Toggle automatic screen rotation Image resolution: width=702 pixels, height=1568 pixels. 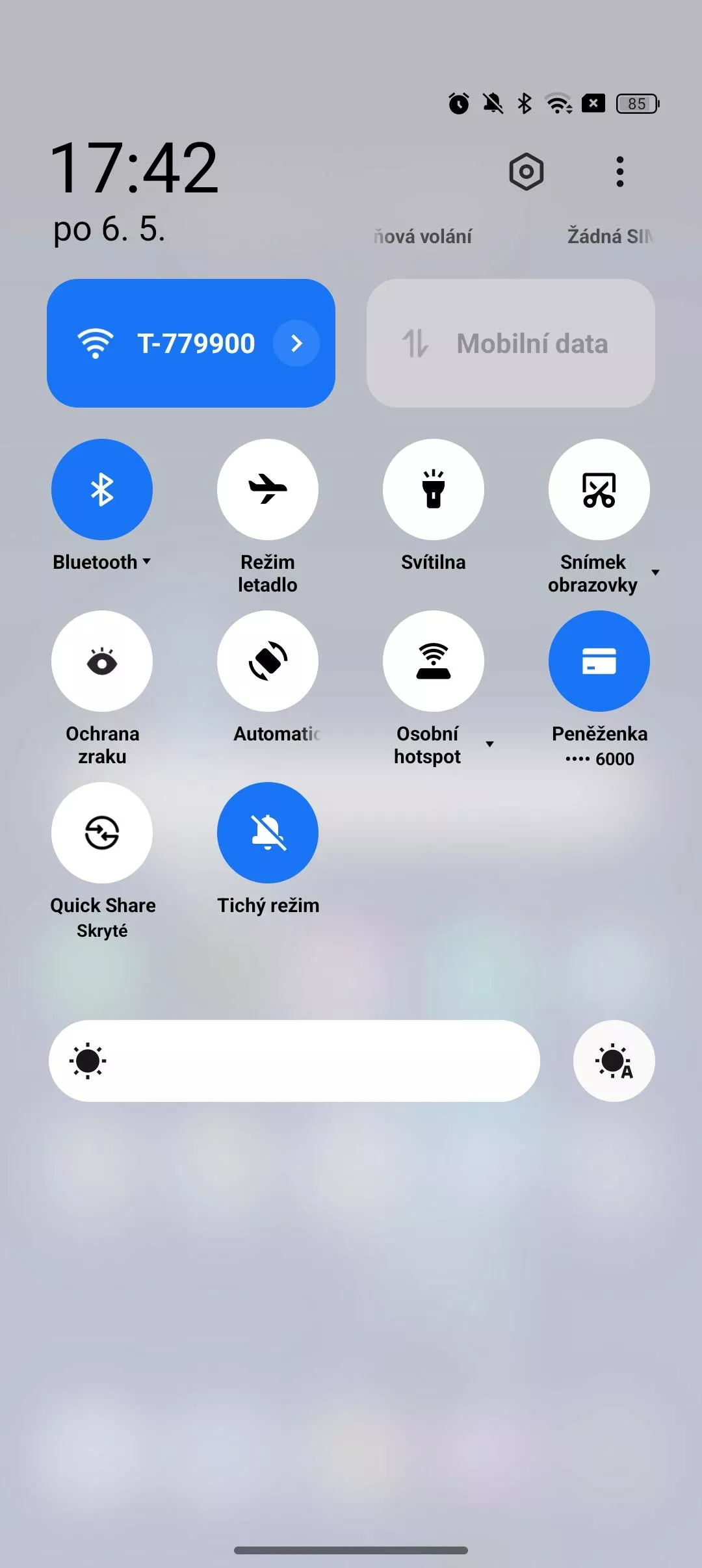(268, 661)
